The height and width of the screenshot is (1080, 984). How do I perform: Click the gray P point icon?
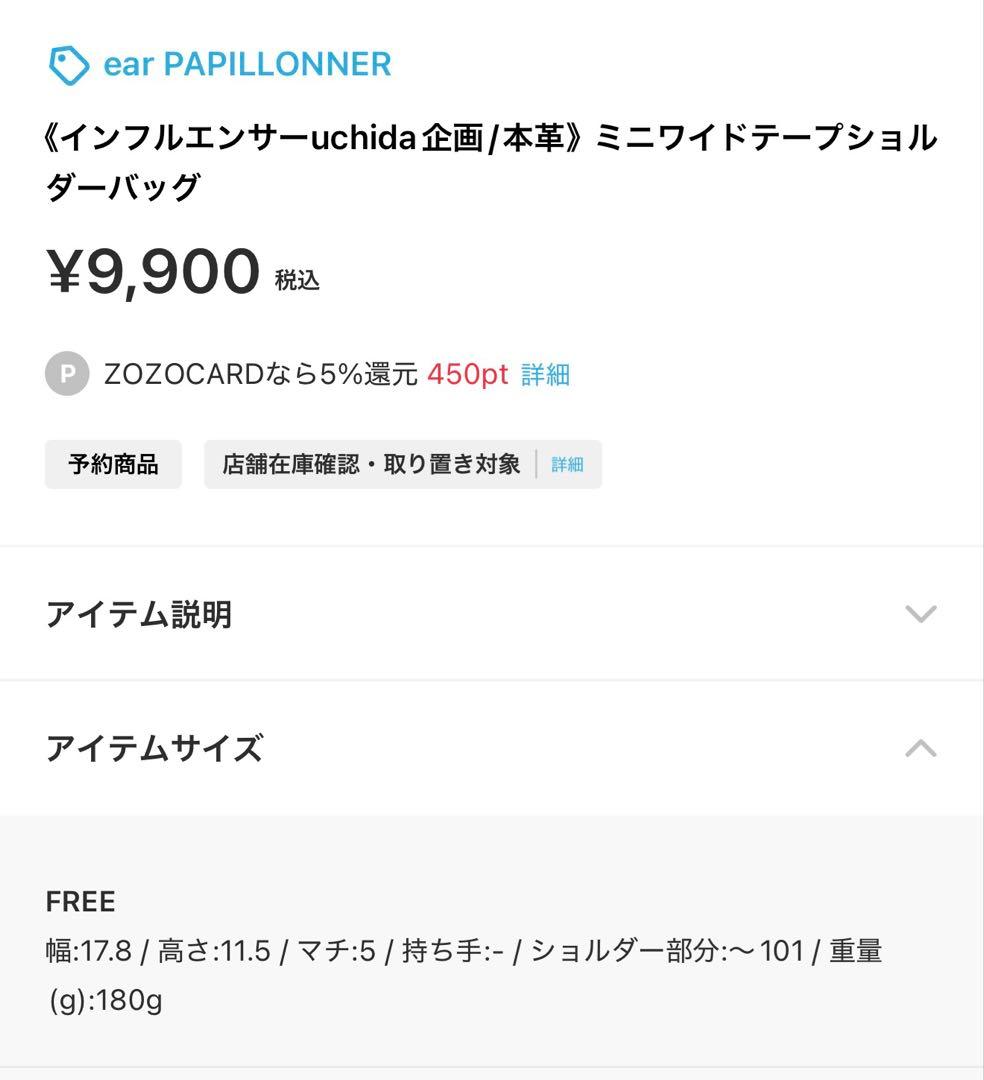coord(66,373)
